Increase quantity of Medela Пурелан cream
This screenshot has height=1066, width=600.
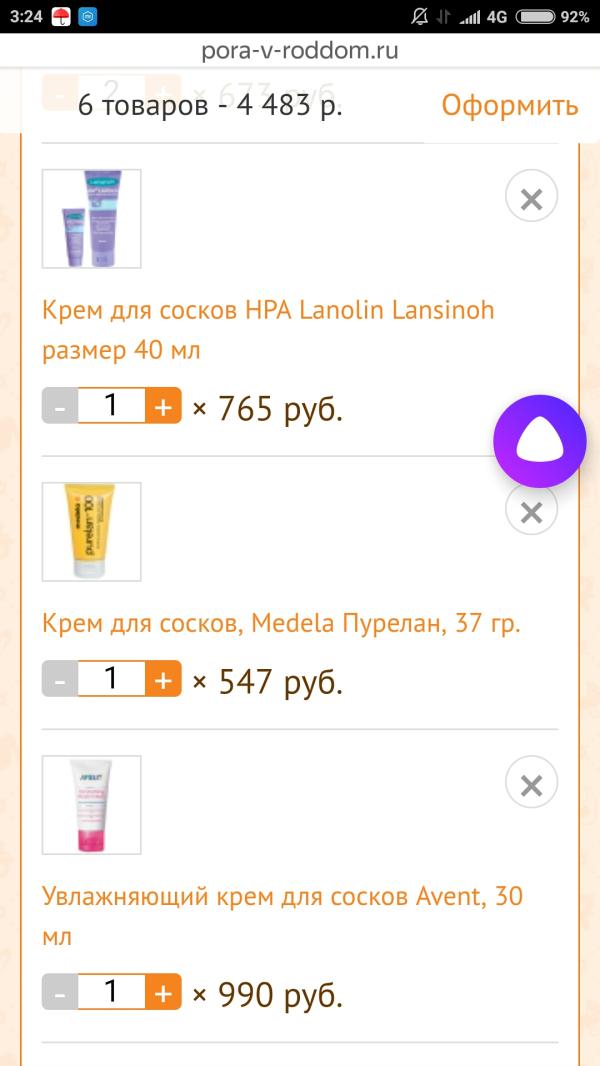pos(163,679)
